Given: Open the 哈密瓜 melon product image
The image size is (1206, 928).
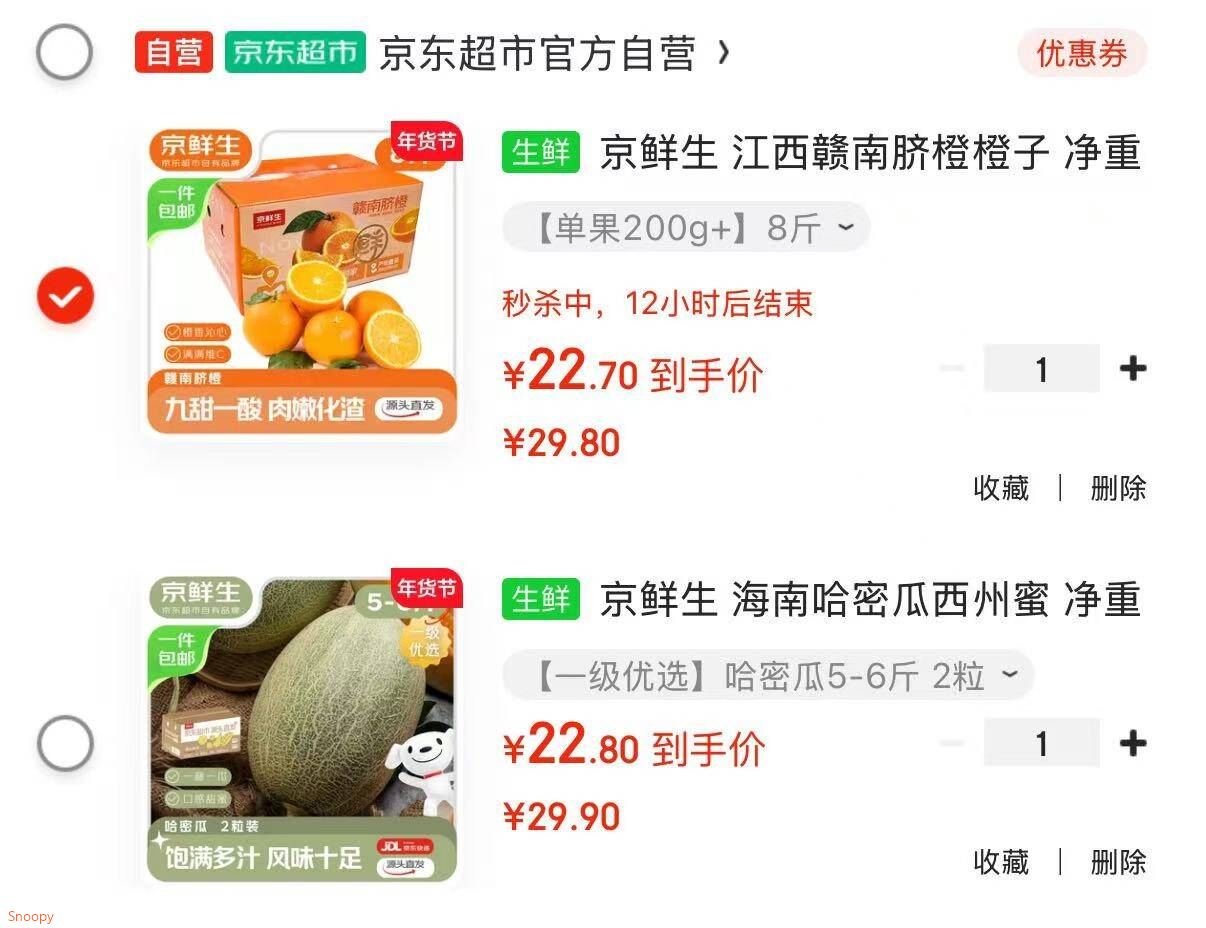Looking at the screenshot, I should point(302,729).
